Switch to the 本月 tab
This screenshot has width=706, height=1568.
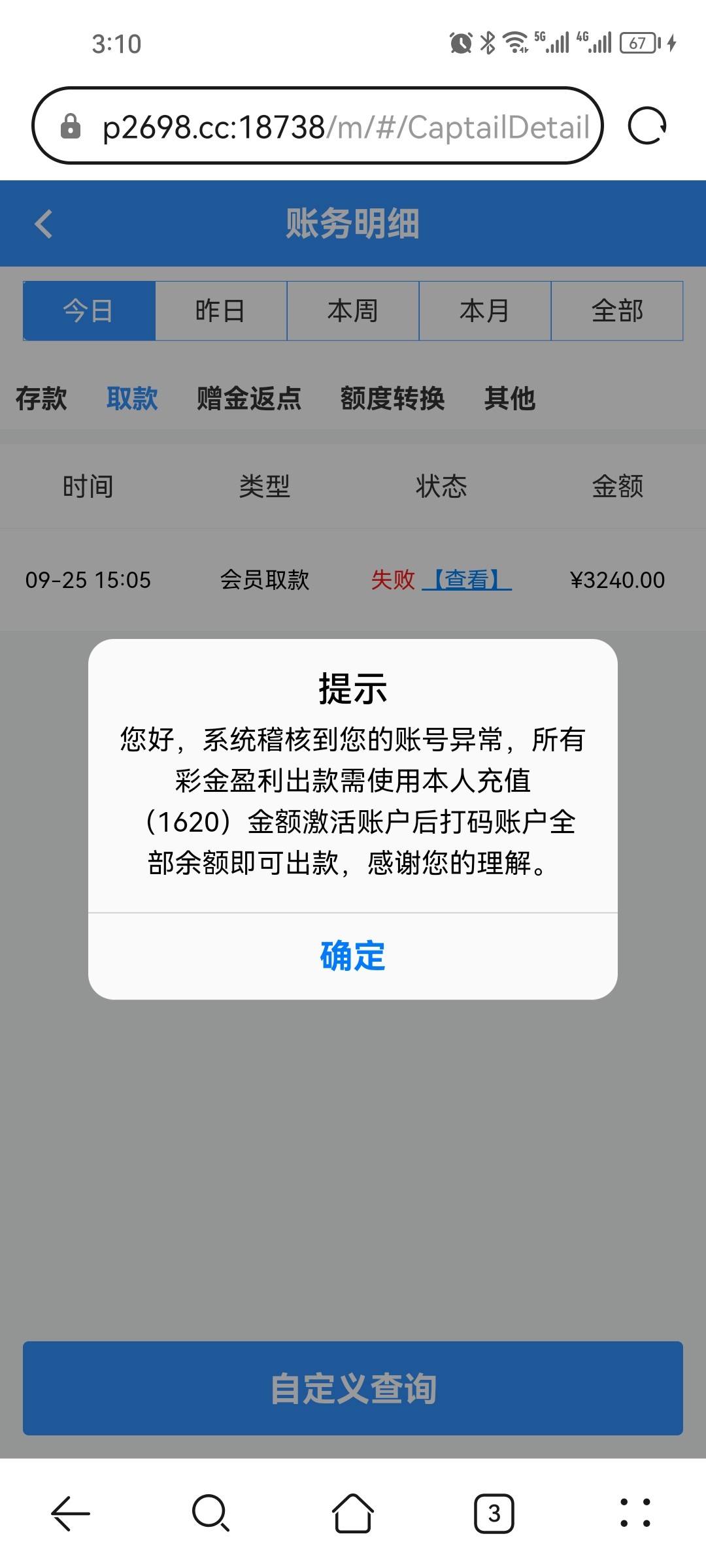(x=485, y=311)
